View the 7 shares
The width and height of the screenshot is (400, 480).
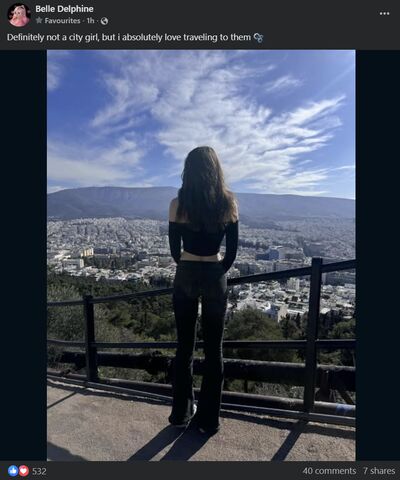point(379,471)
